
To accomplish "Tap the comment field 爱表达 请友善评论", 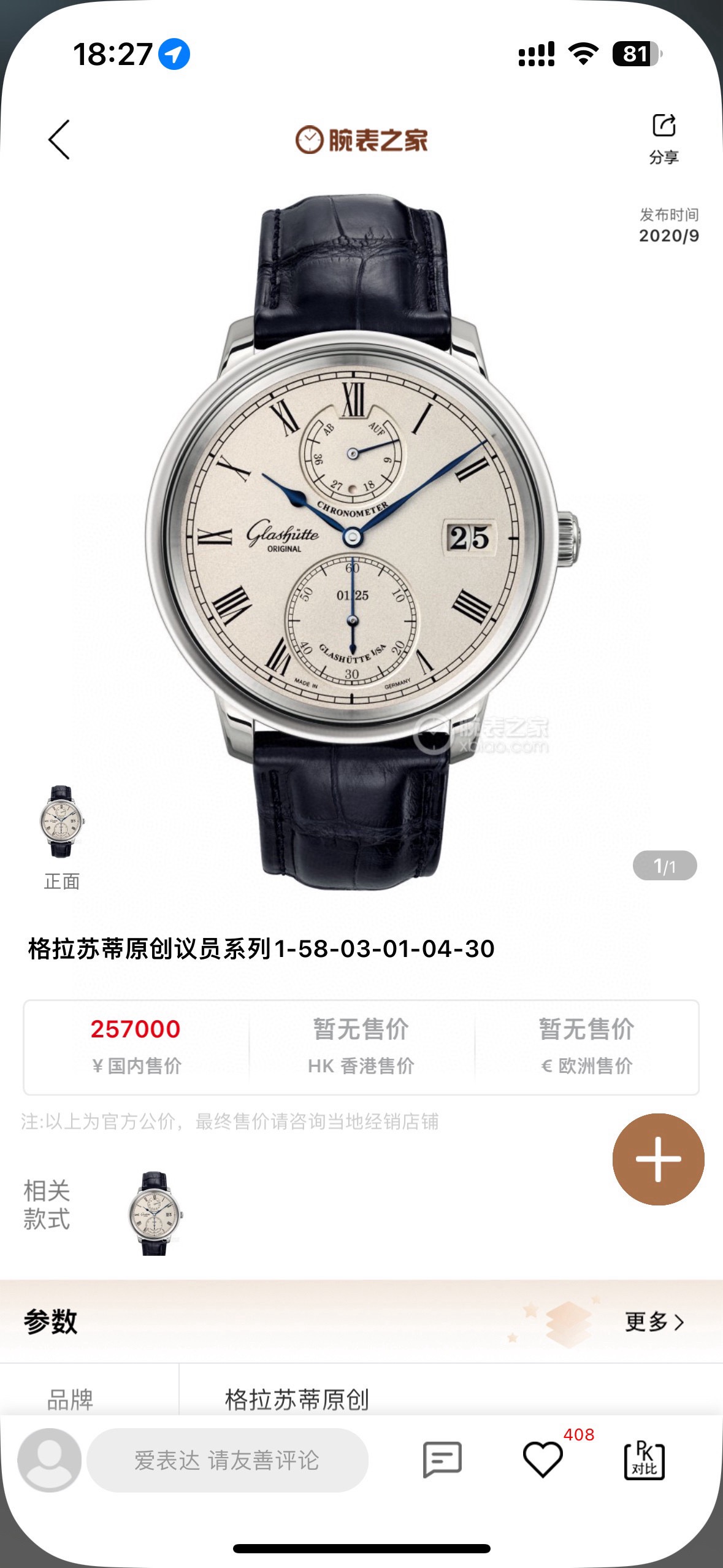I will (227, 1460).
